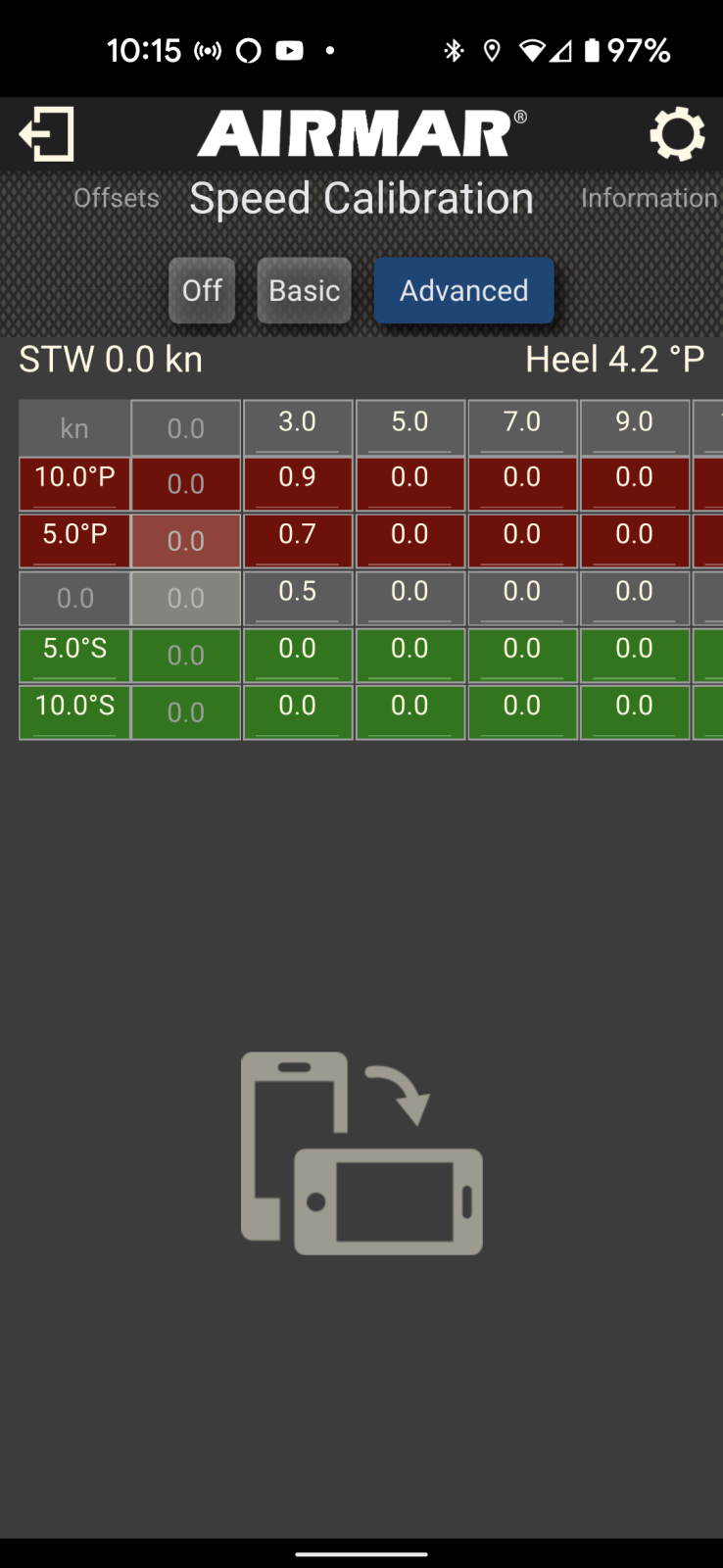Switch to the Offsets page

pyautogui.click(x=117, y=198)
